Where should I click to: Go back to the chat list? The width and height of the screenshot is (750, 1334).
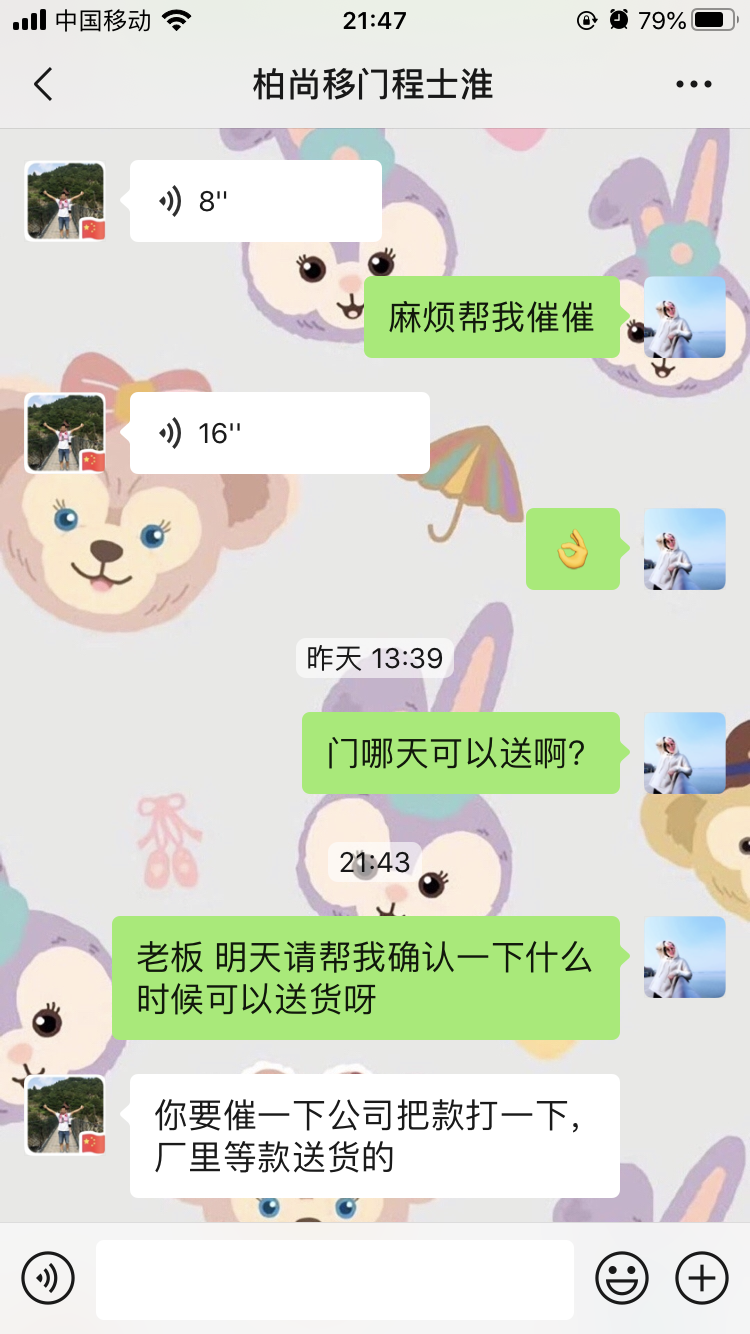[x=43, y=85]
